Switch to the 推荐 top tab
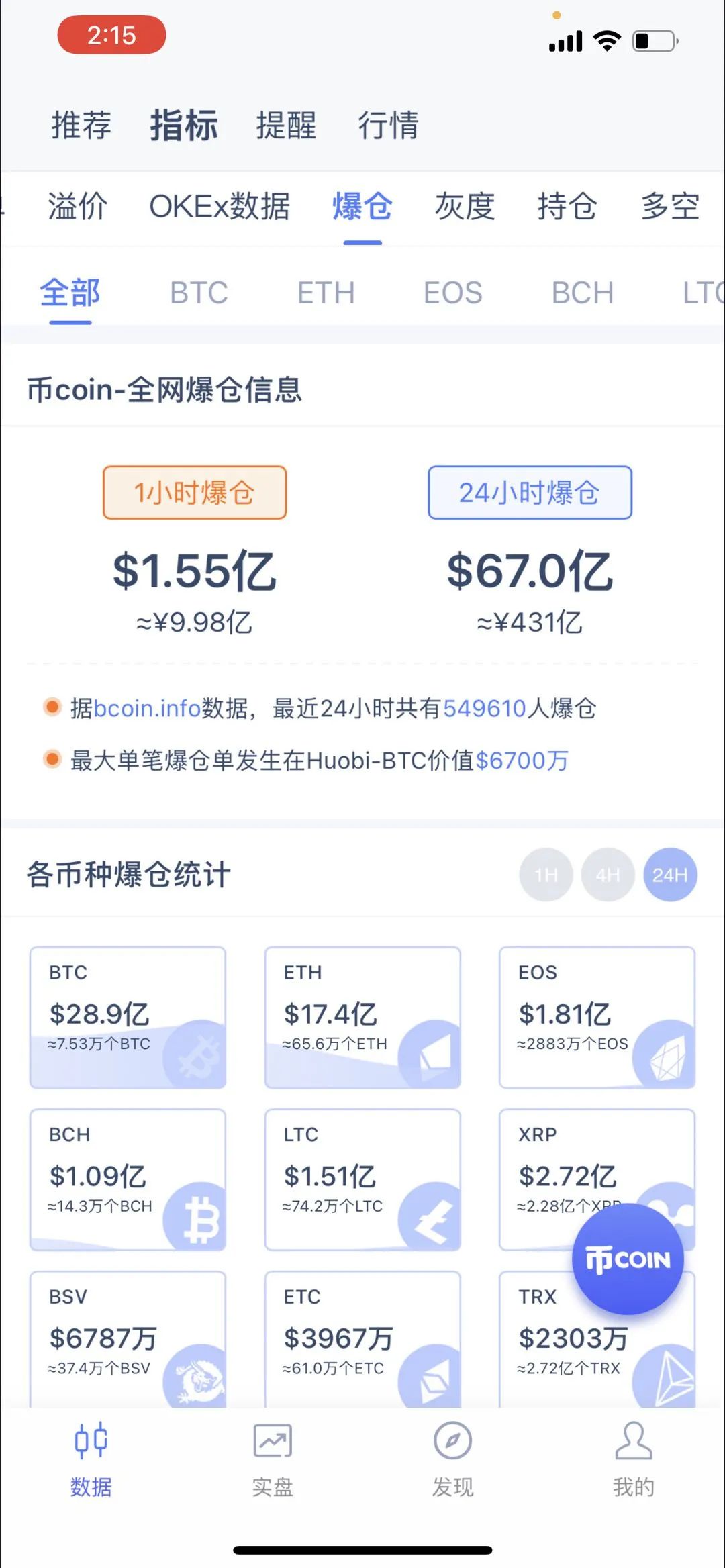This screenshot has width=725, height=1568. pos(81,126)
